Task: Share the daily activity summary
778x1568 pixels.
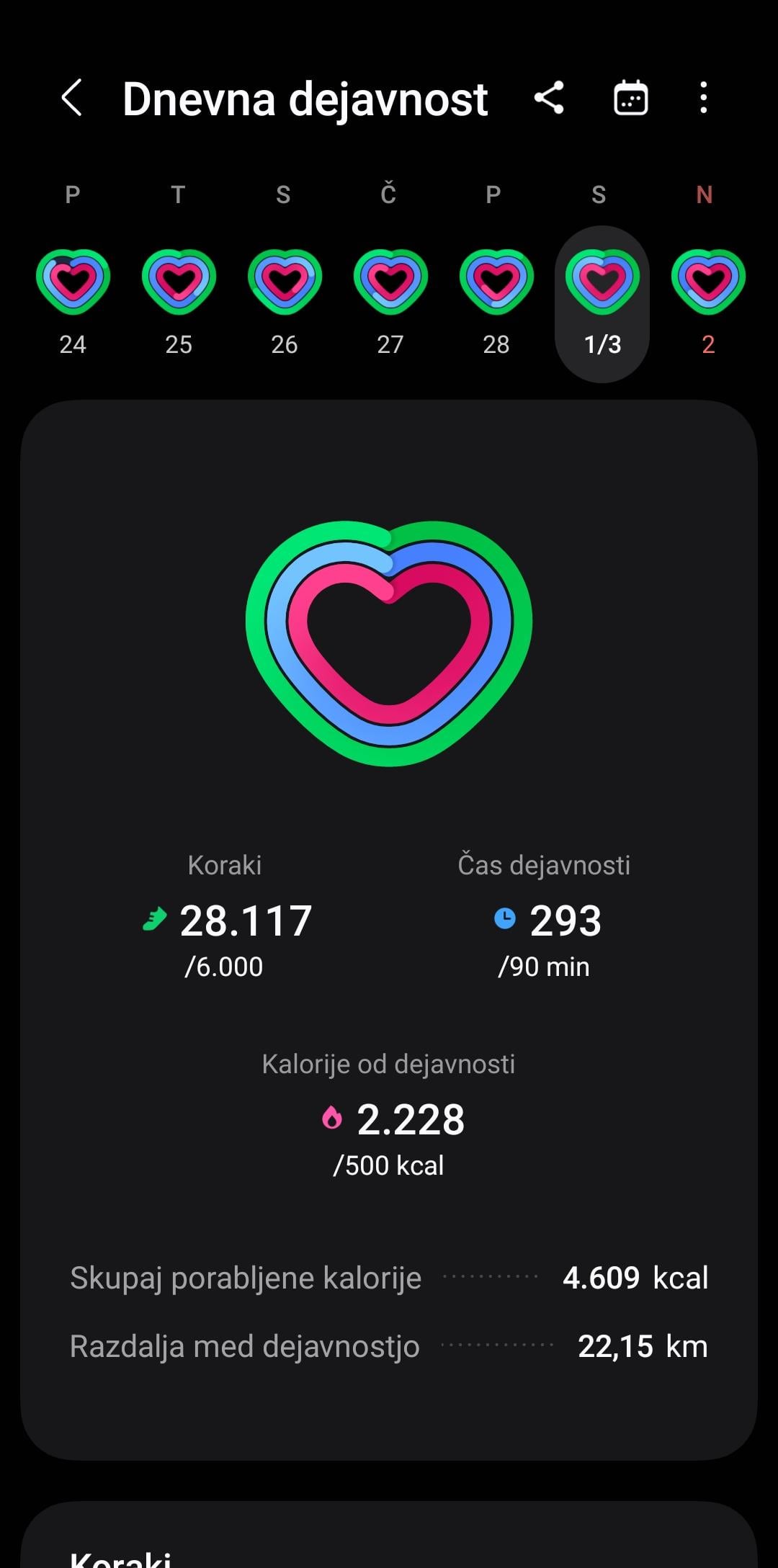Action: [549, 98]
